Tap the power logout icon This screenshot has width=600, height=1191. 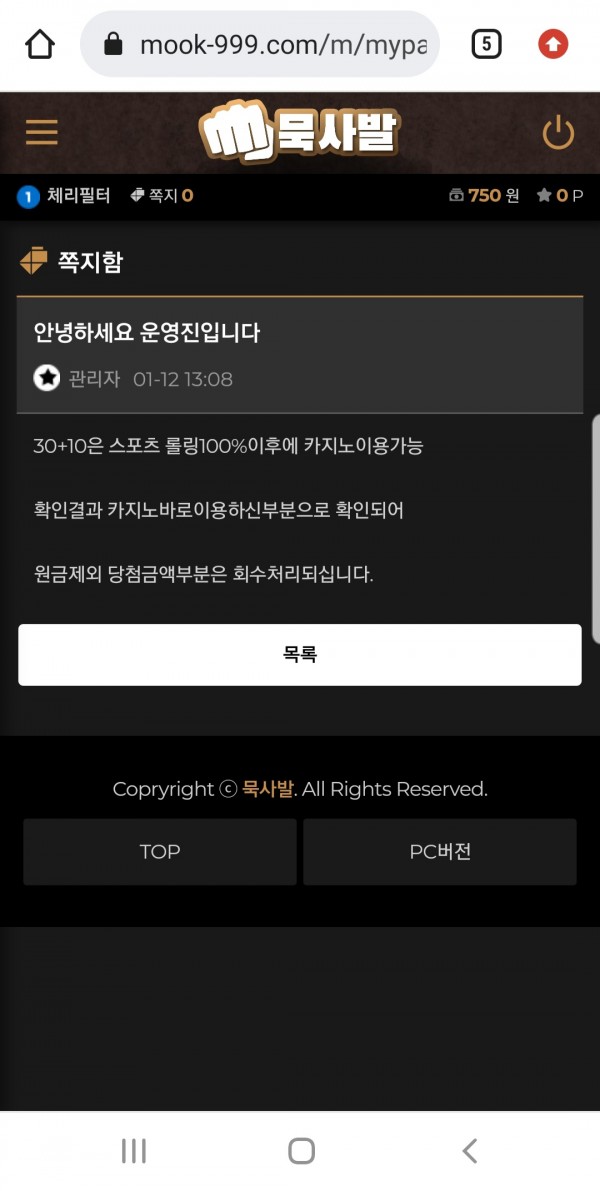click(x=557, y=133)
